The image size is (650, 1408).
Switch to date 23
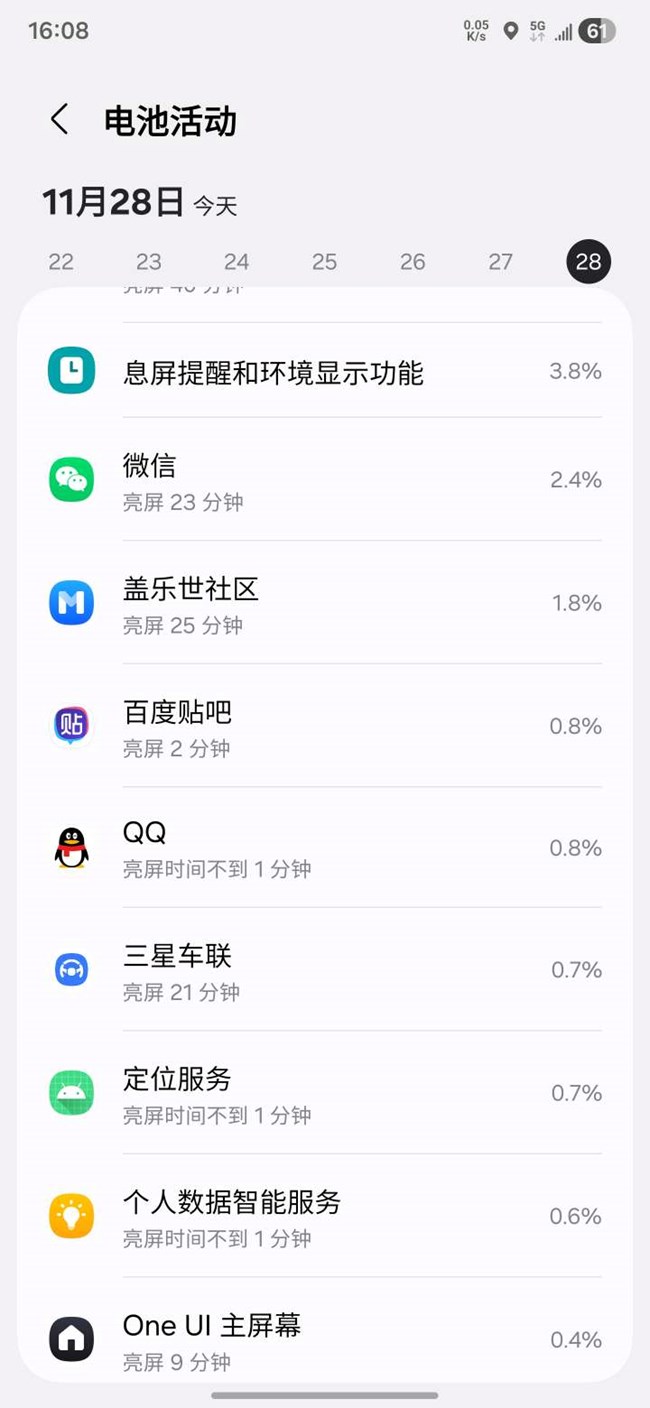[149, 262]
